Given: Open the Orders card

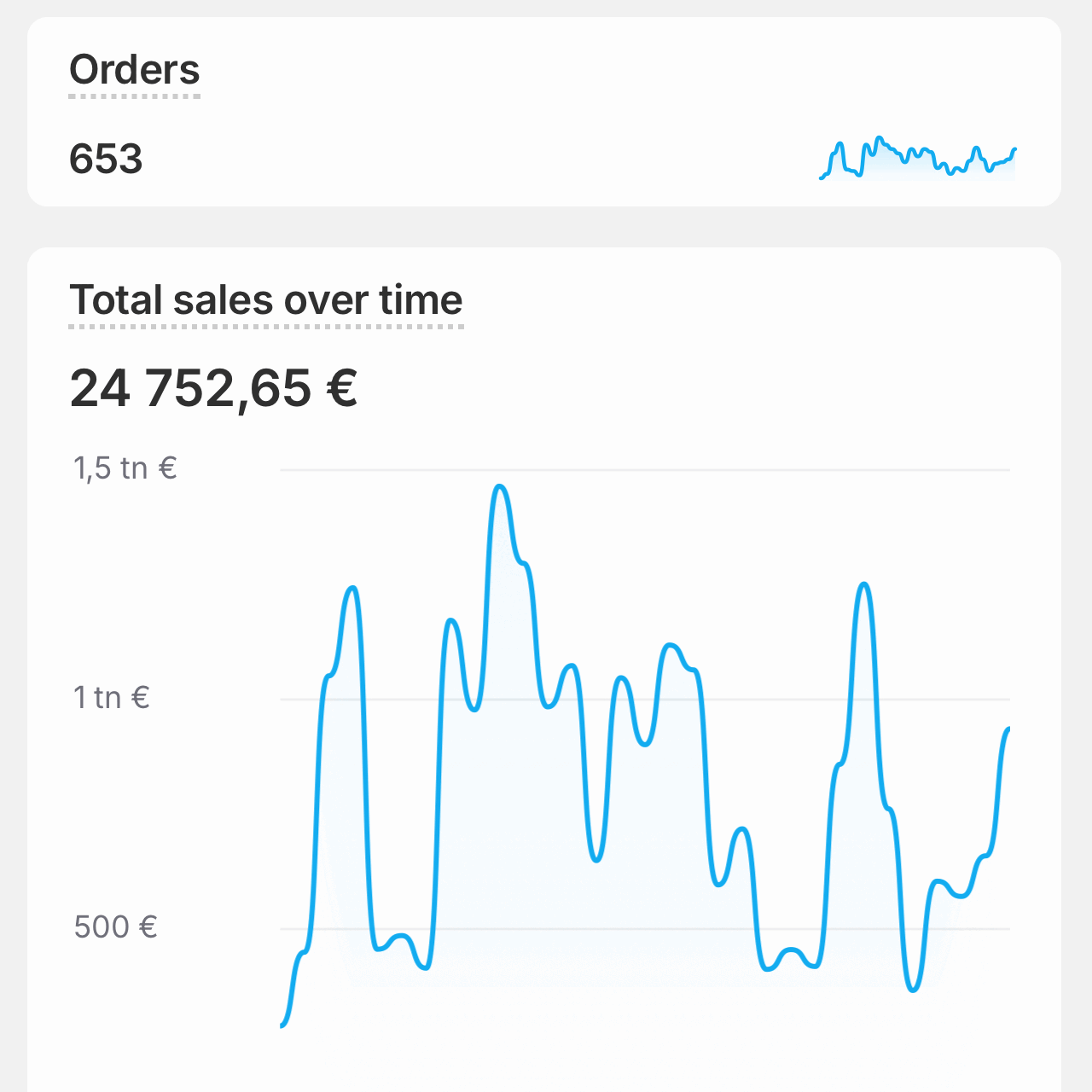Looking at the screenshot, I should pos(134,71).
